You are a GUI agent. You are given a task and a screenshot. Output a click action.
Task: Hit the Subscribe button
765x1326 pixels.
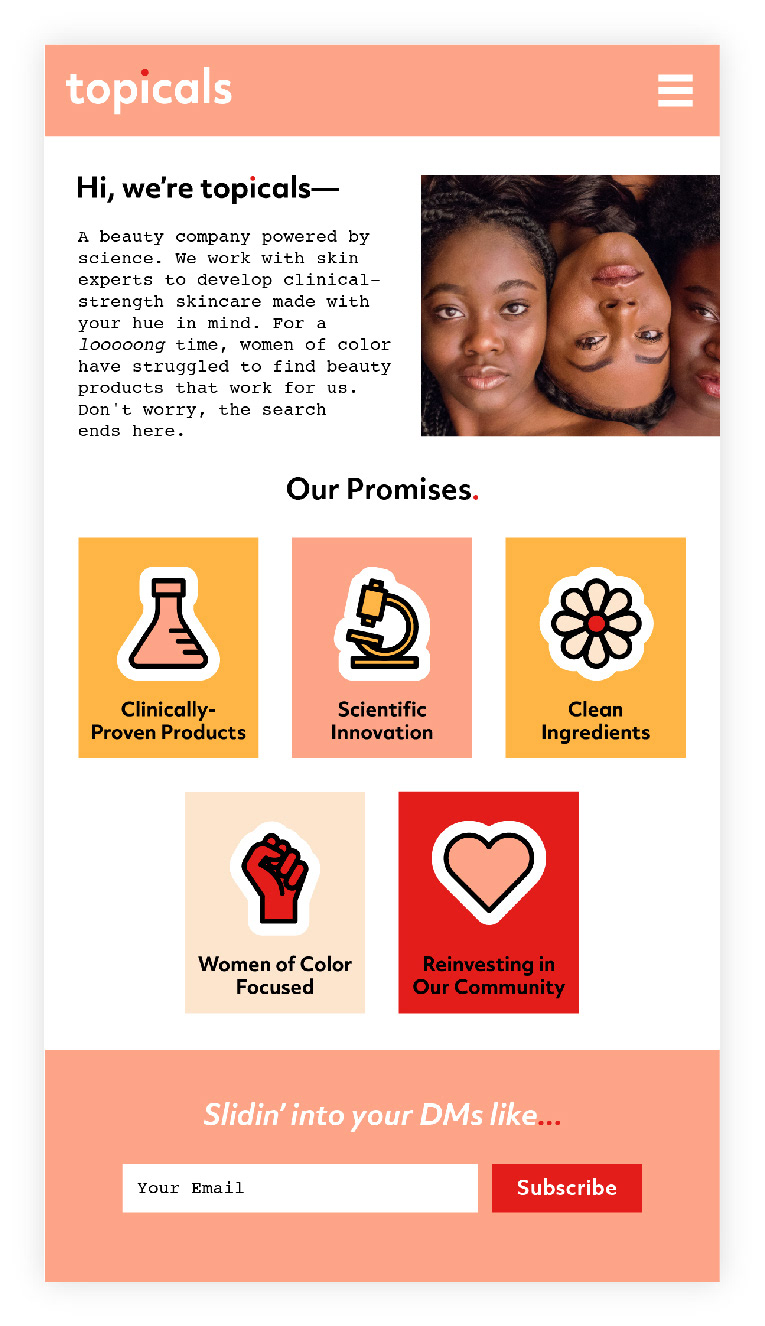566,1188
